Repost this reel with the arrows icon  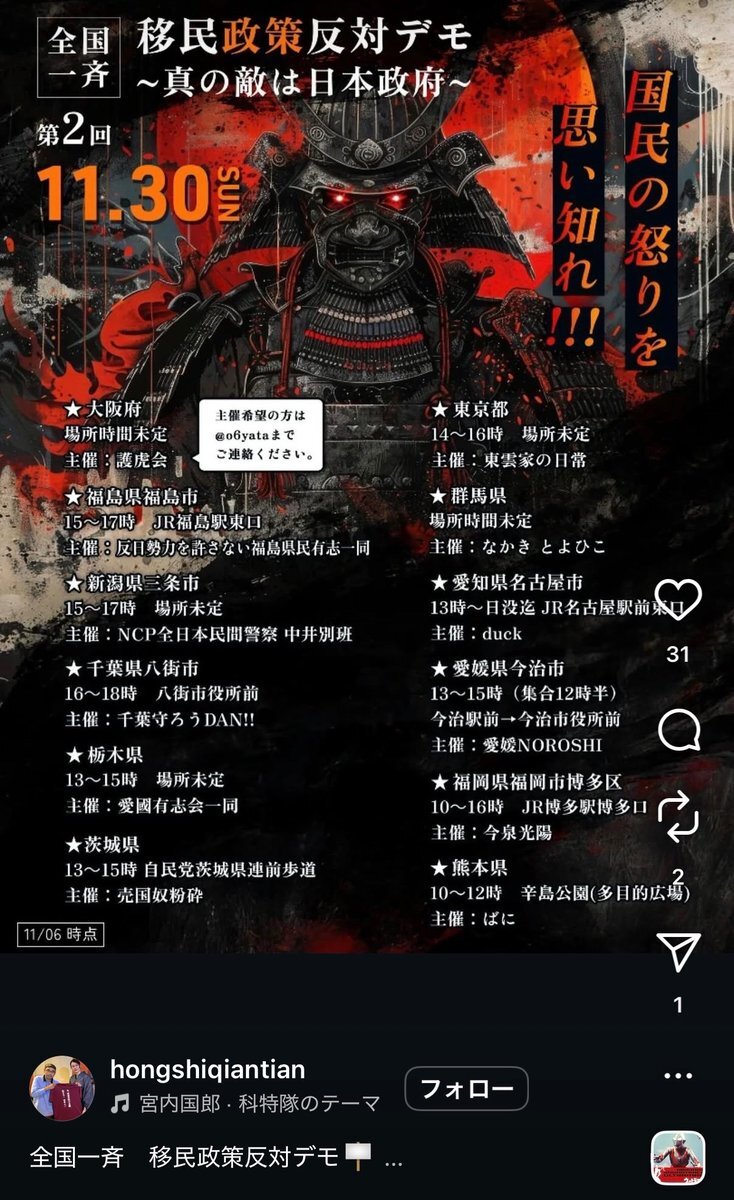pos(679,817)
